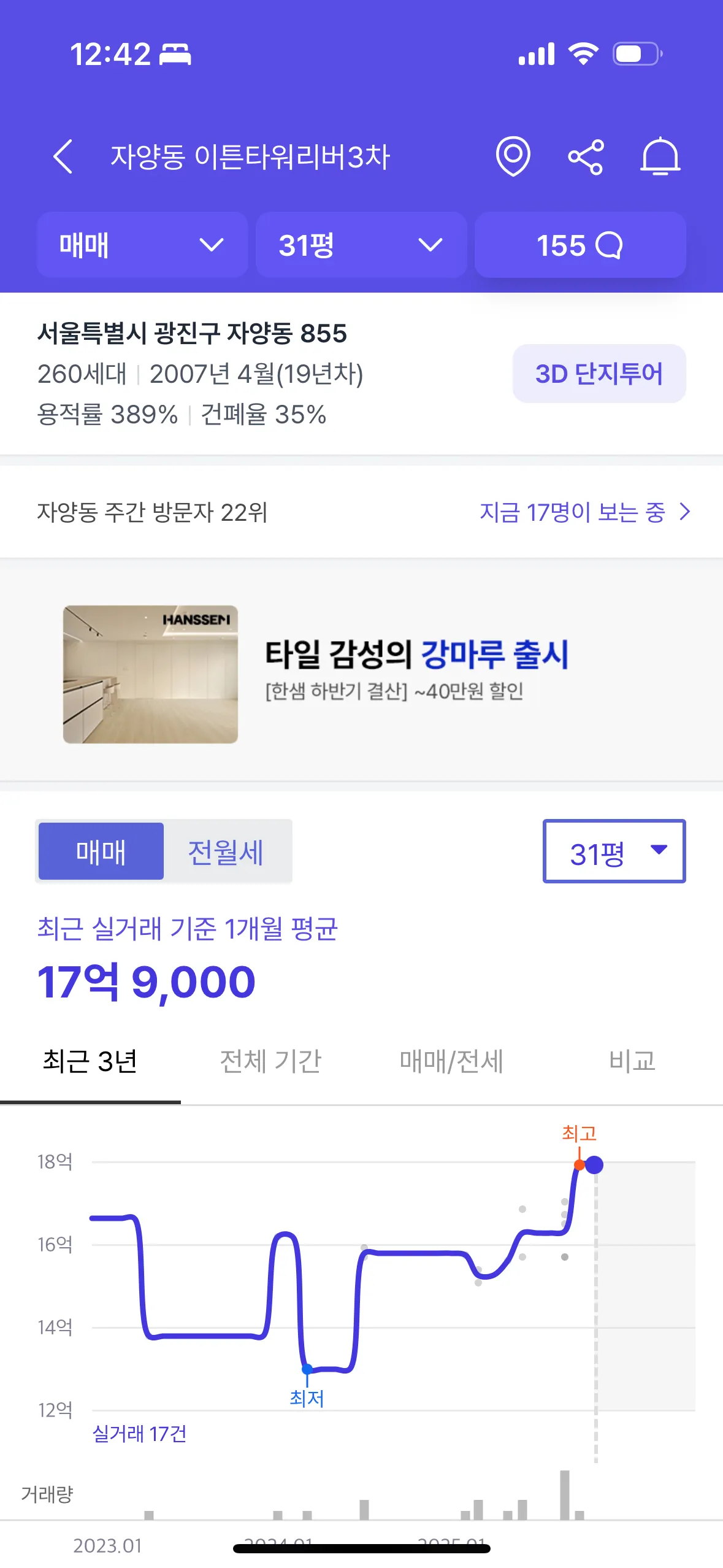Switch to the 매매/전세 chart tab
This screenshot has height=1568, width=723.
pyautogui.click(x=451, y=1061)
